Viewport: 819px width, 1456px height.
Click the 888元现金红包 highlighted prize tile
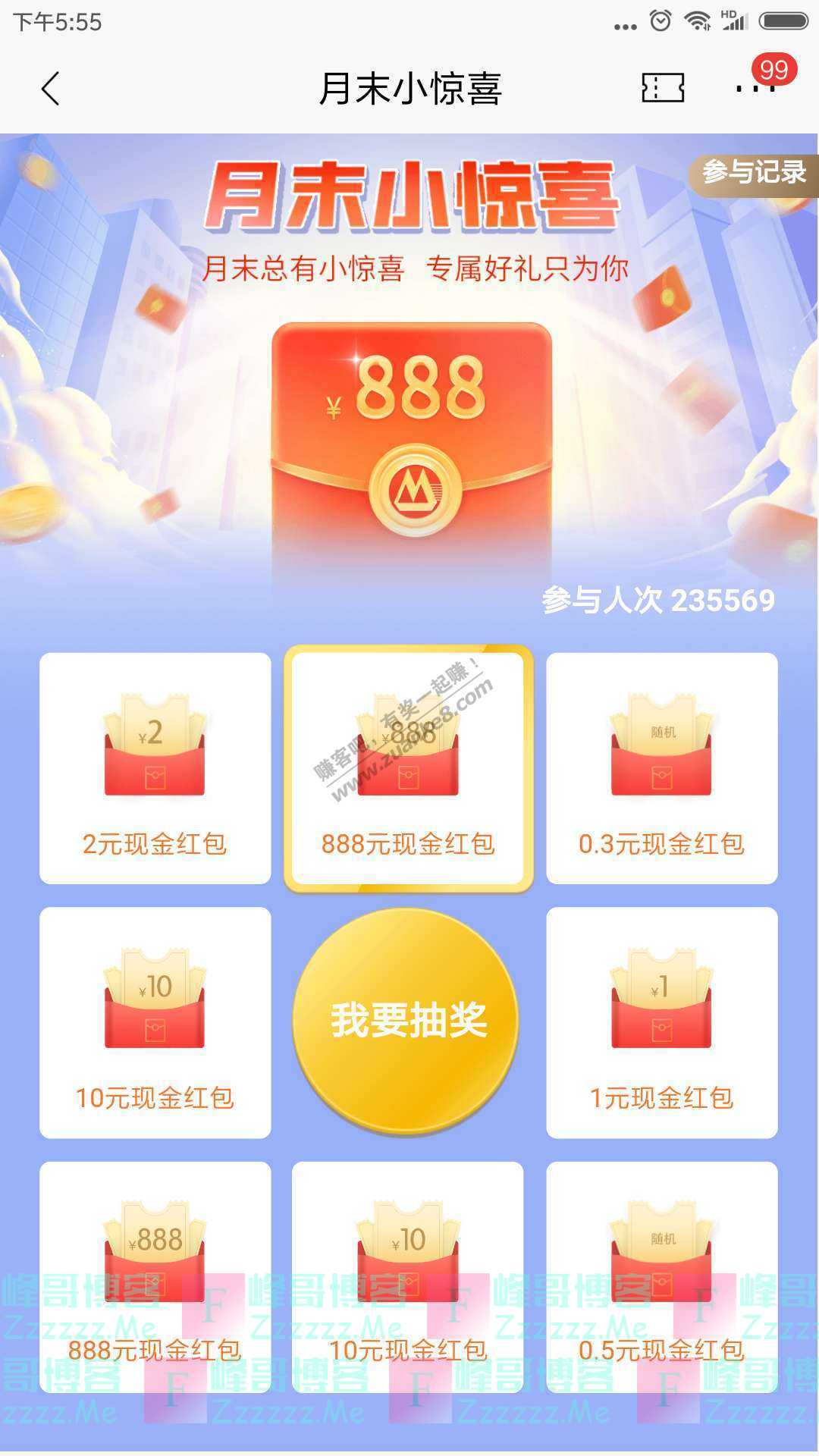(409, 758)
